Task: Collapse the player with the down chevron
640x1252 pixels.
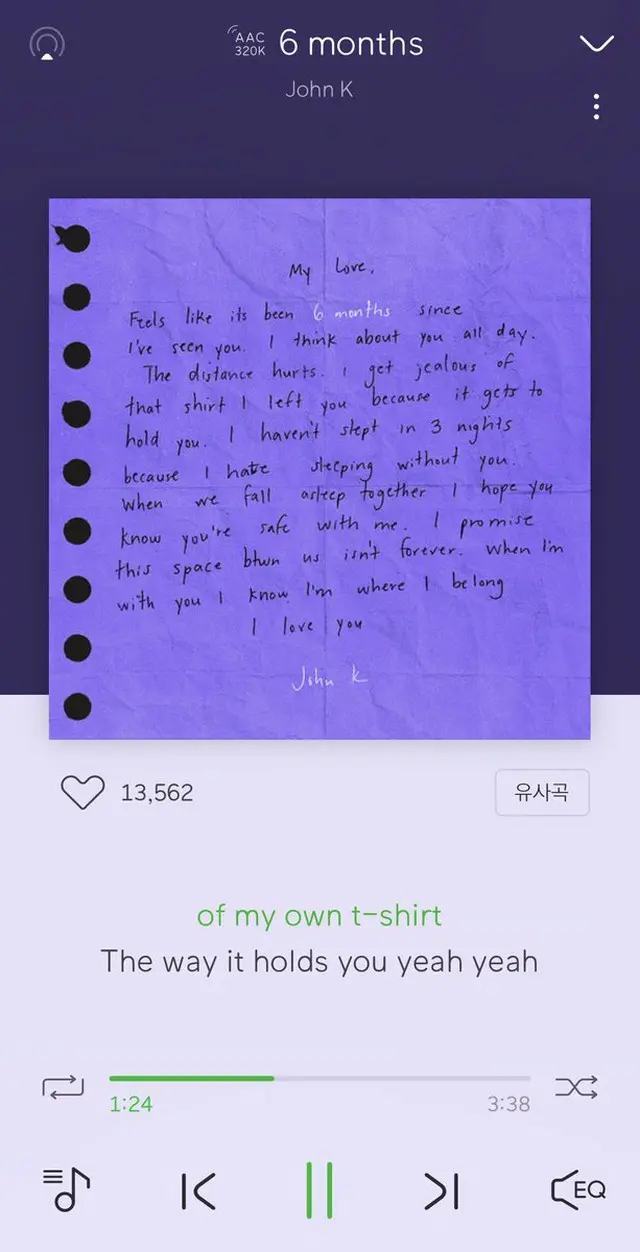Action: pos(596,44)
